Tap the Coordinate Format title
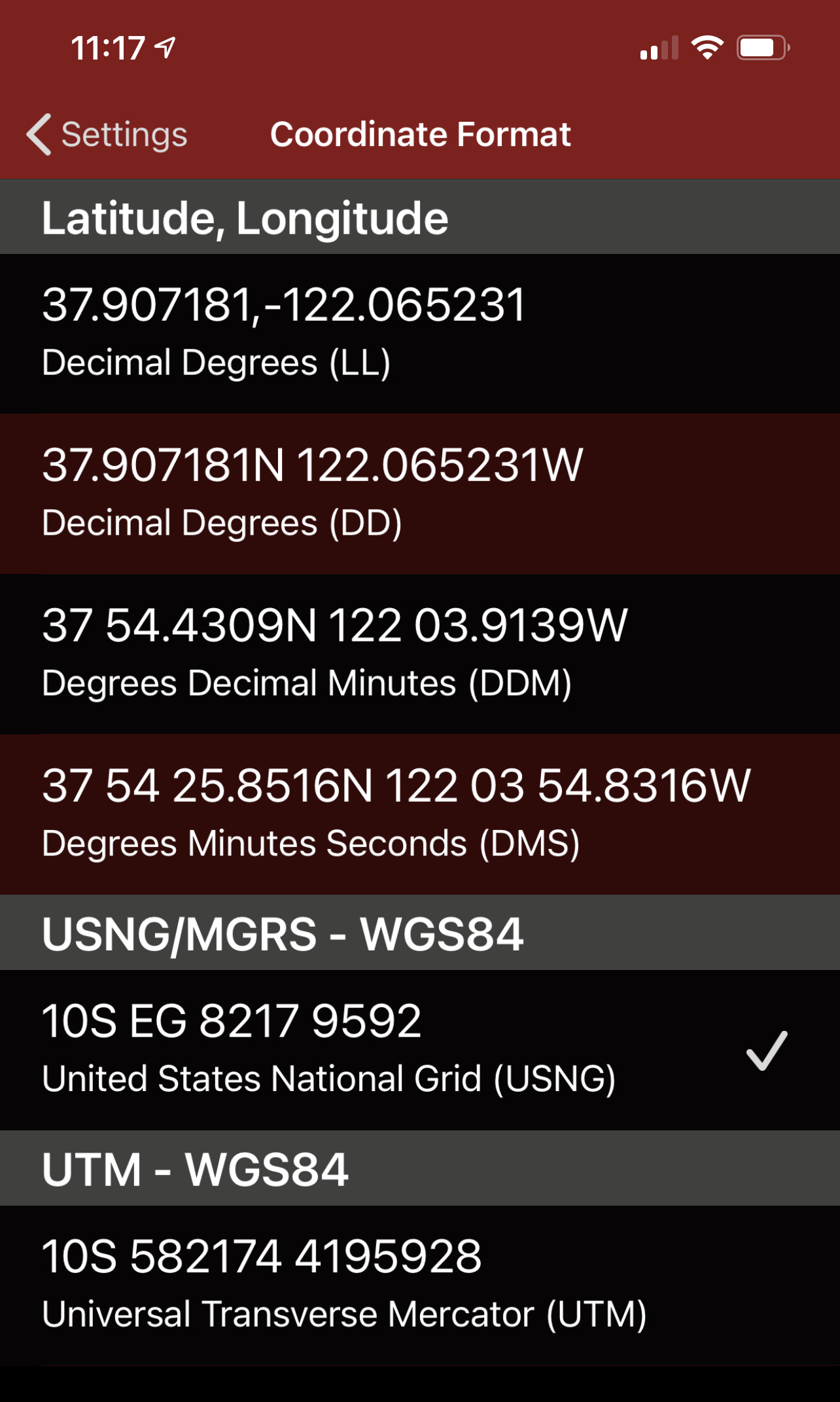 421,135
